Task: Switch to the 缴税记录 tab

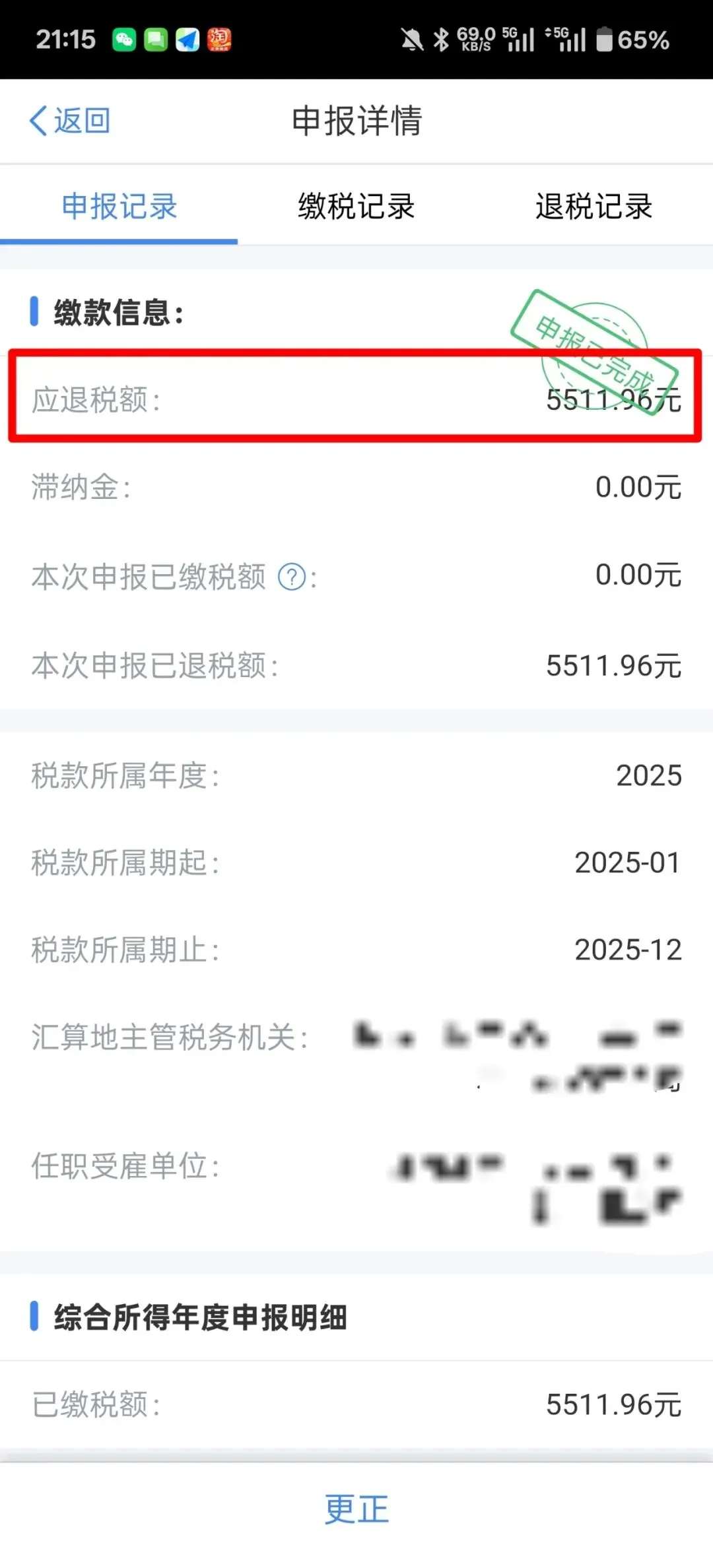Action: pyautogui.click(x=356, y=207)
